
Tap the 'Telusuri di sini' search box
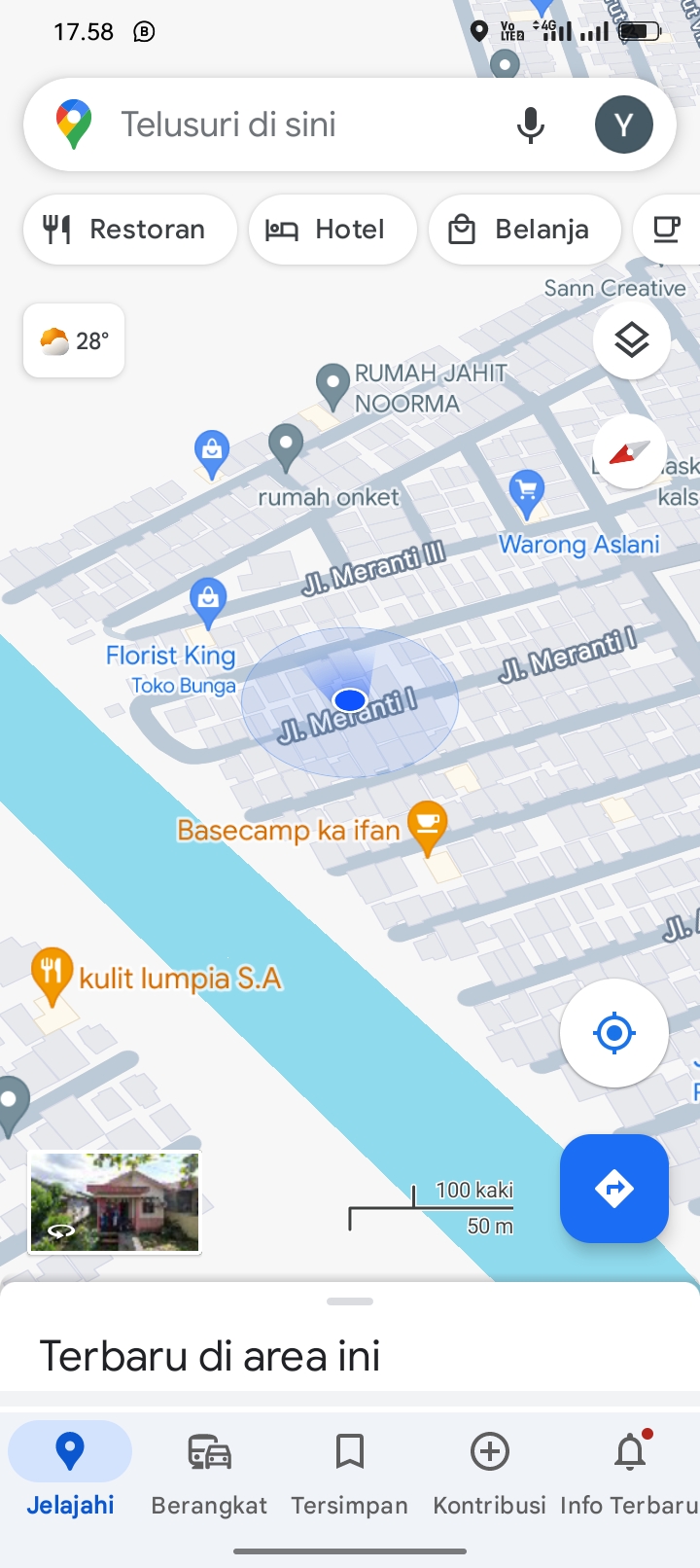click(x=292, y=125)
